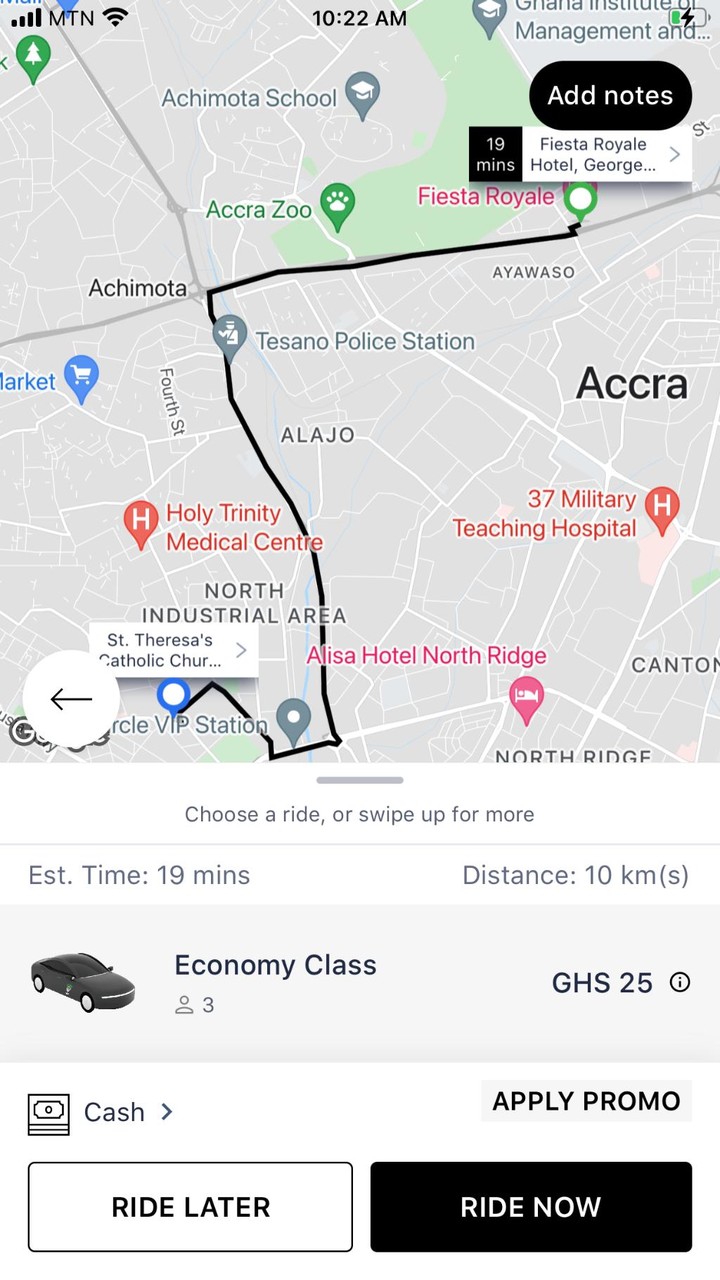
Task: Select the Economy Class ride option
Action: (x=275, y=982)
